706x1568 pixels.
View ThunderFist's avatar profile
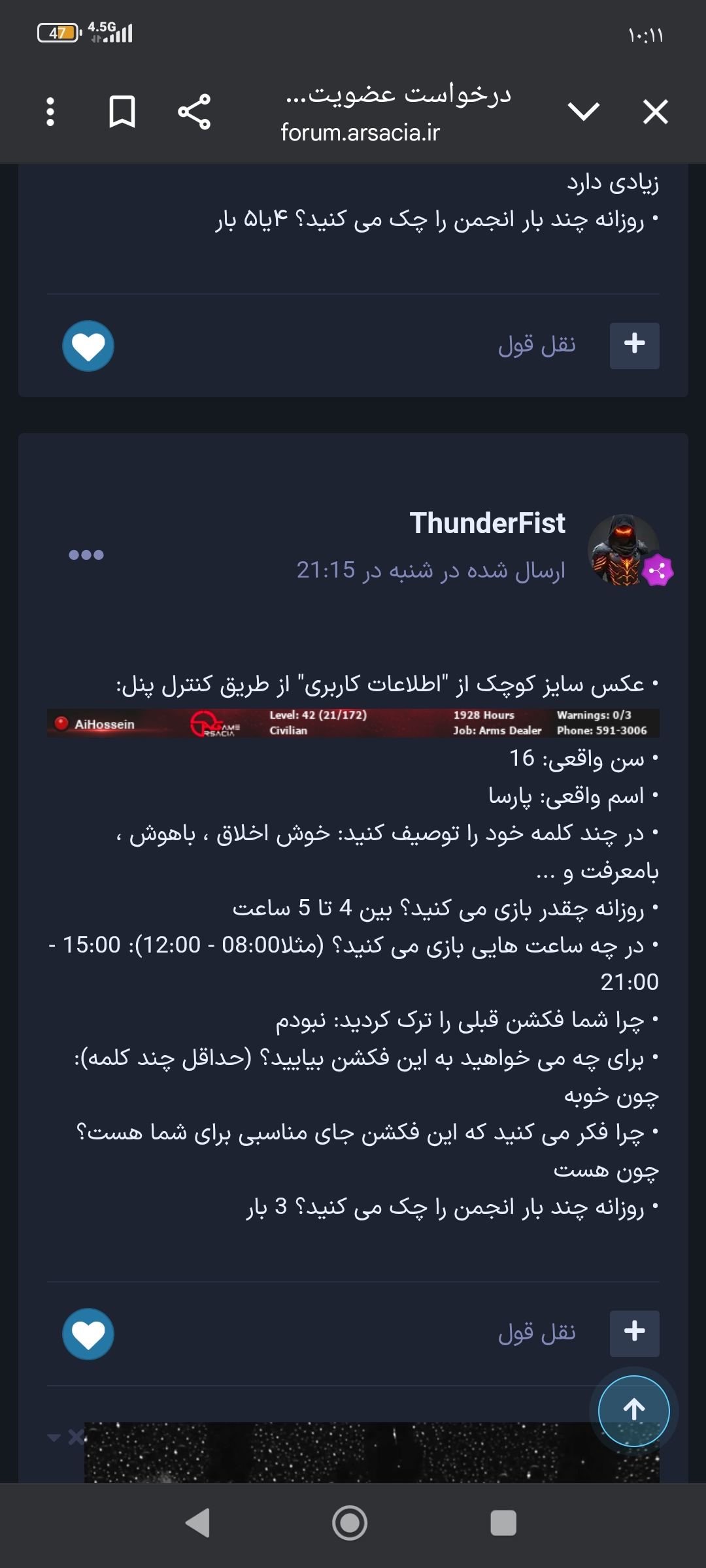pyautogui.click(x=623, y=549)
